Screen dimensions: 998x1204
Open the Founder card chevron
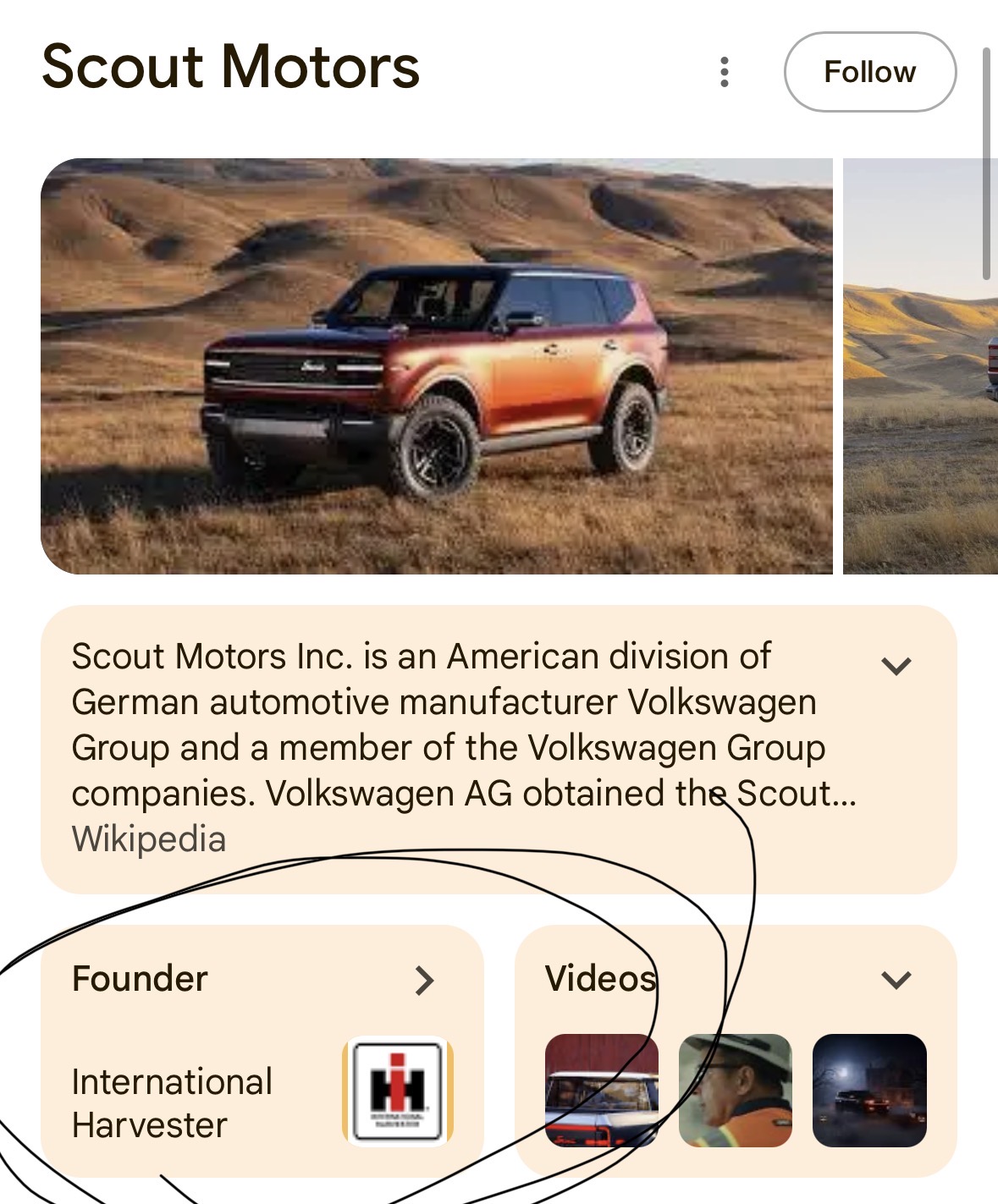tap(424, 980)
